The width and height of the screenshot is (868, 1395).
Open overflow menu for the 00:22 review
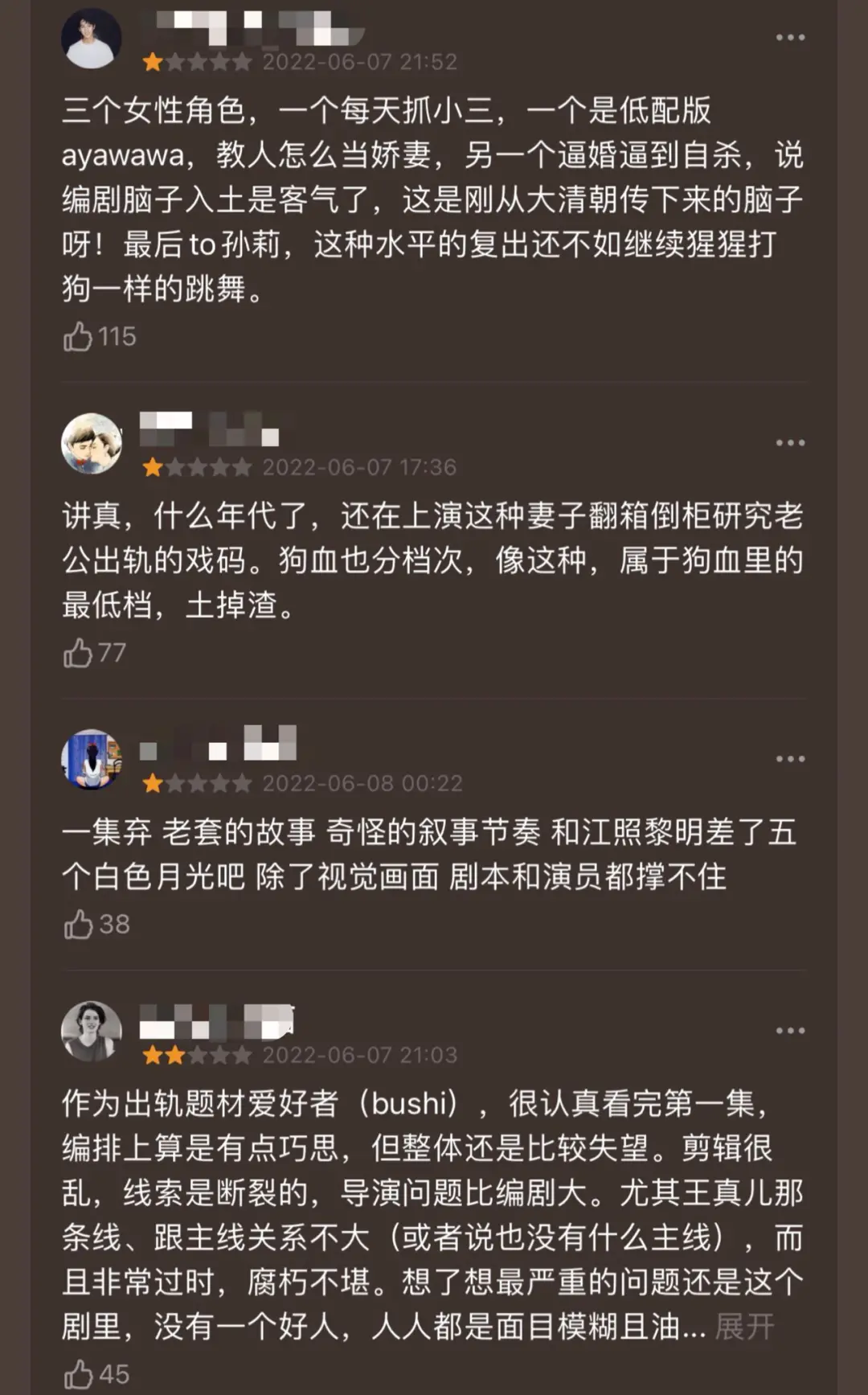pos(790,759)
